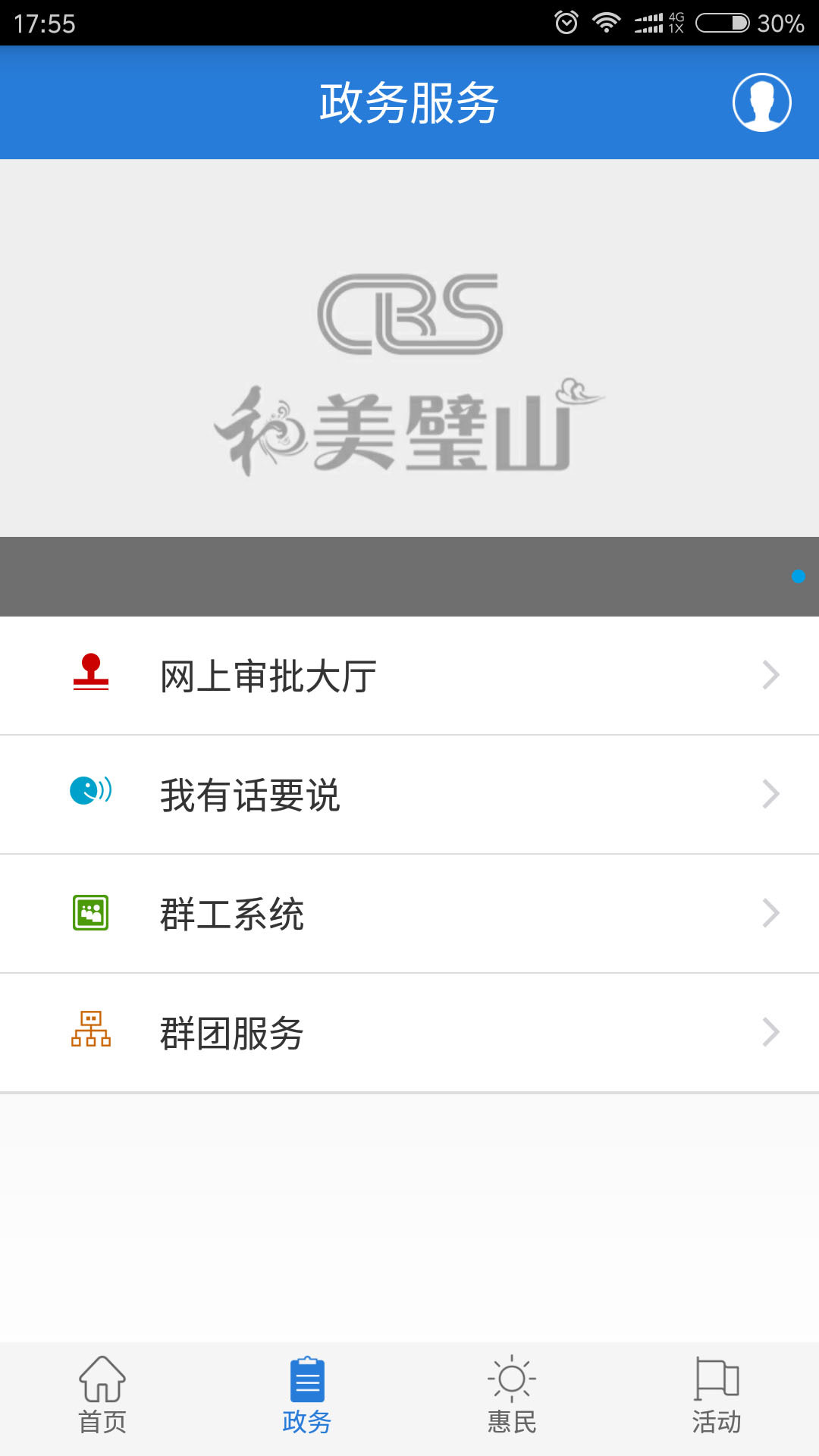819x1456 pixels.
Task: Open 群工系统 row
Action: (409, 914)
